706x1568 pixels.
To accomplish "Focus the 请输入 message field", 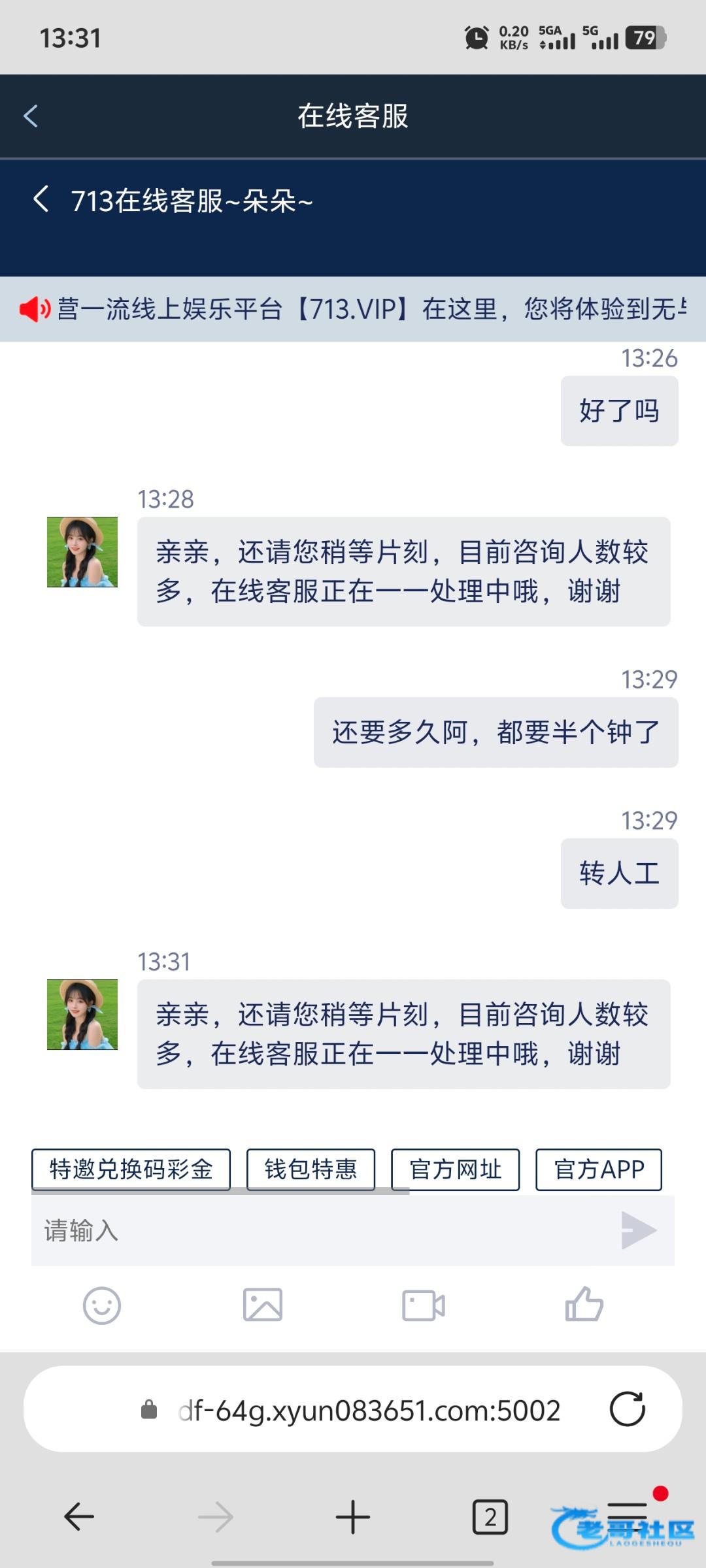I will click(x=320, y=1231).
